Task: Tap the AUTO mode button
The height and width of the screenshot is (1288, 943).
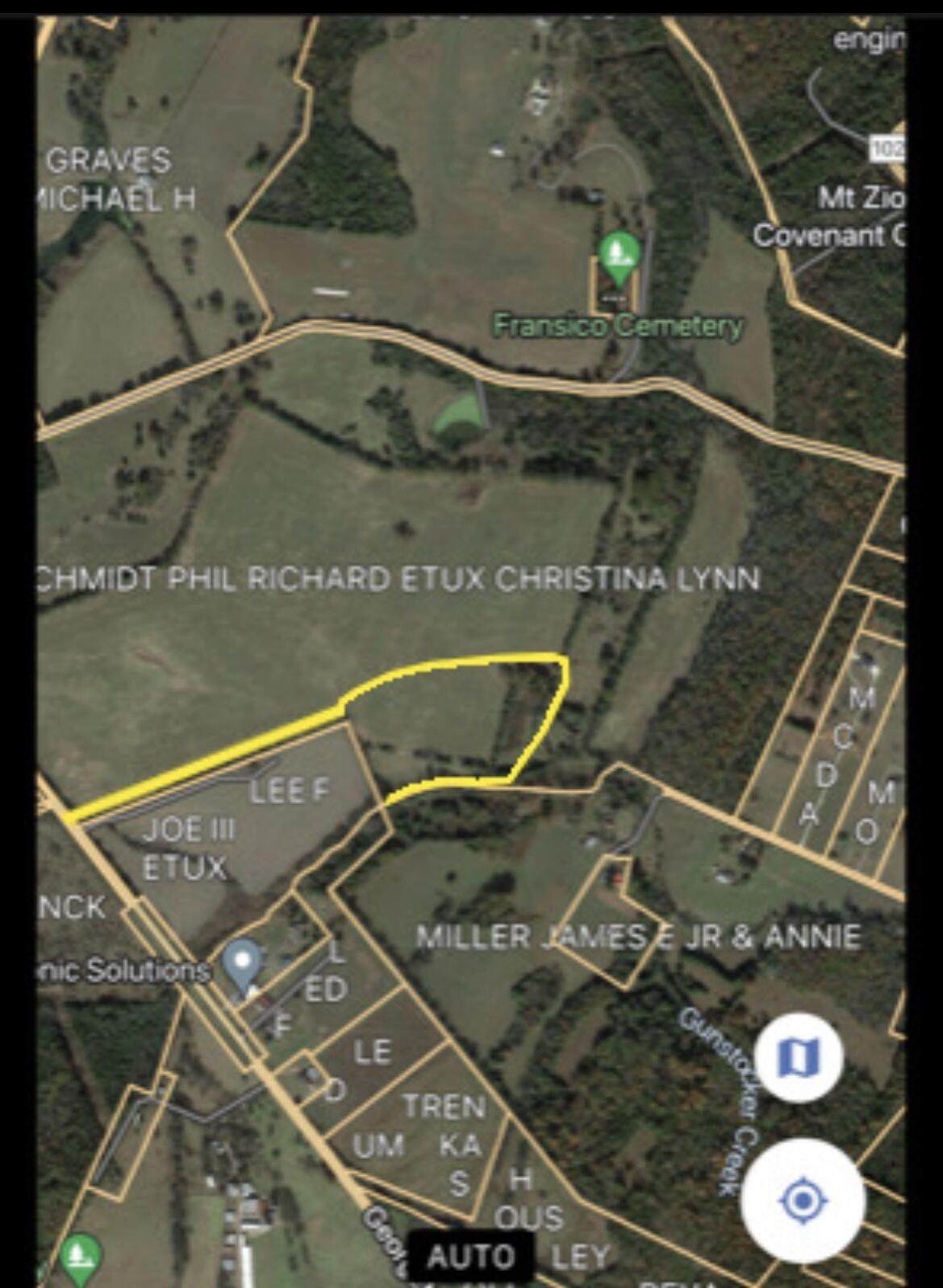Action: [x=471, y=1256]
